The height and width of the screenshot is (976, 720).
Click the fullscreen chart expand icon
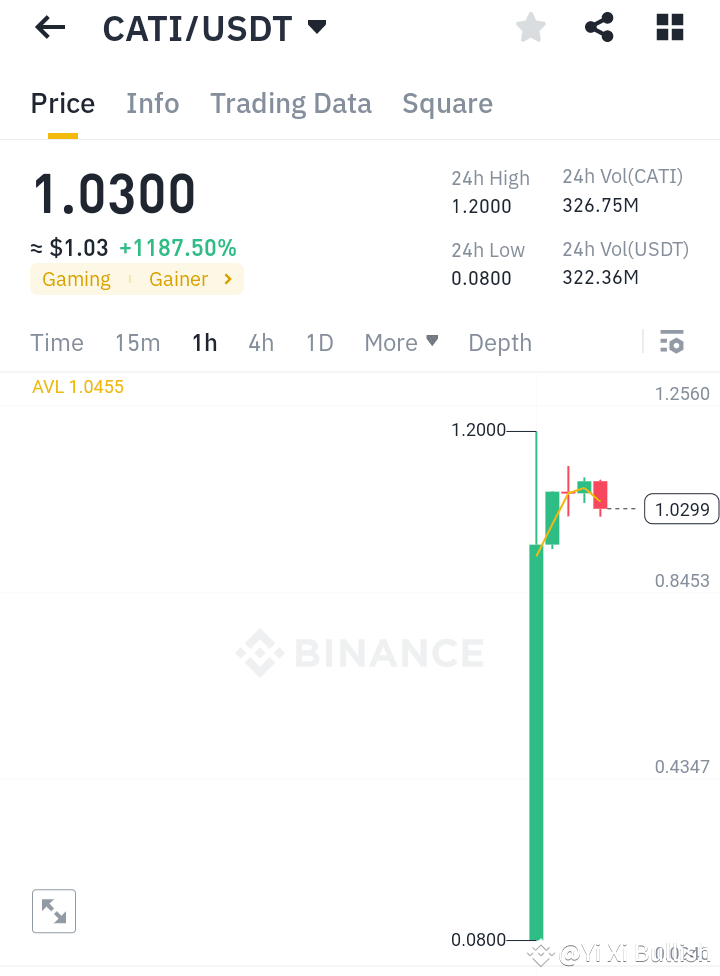pyautogui.click(x=53, y=911)
